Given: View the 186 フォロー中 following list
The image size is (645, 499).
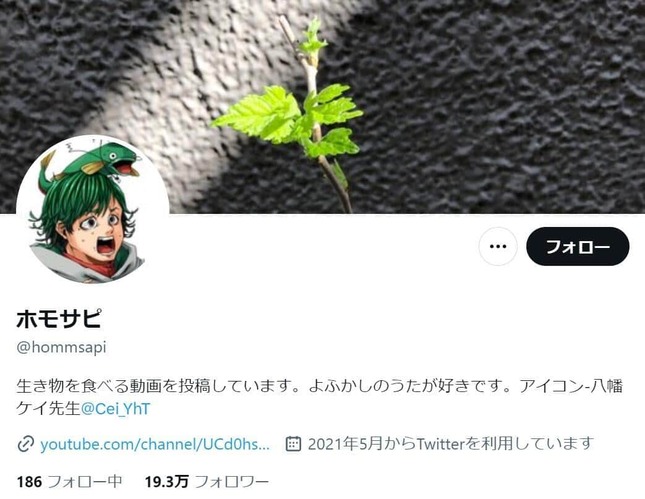Looking at the screenshot, I should pyautogui.click(x=69, y=481).
